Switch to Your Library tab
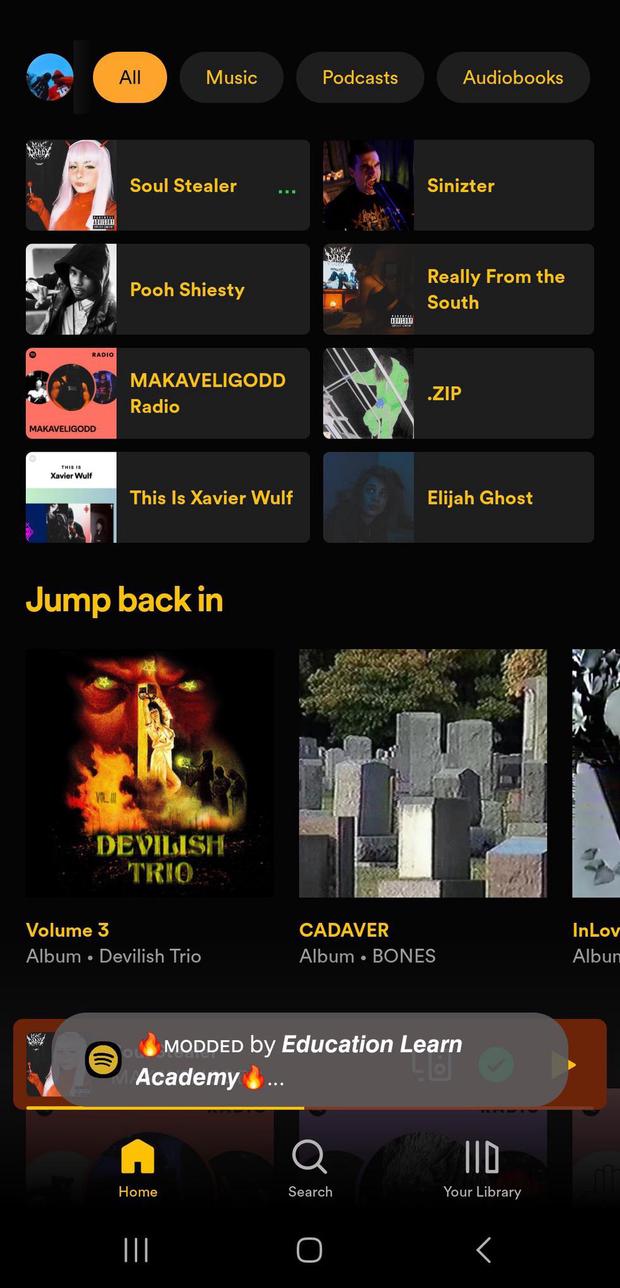Image resolution: width=620 pixels, height=1288 pixels. [482, 1169]
